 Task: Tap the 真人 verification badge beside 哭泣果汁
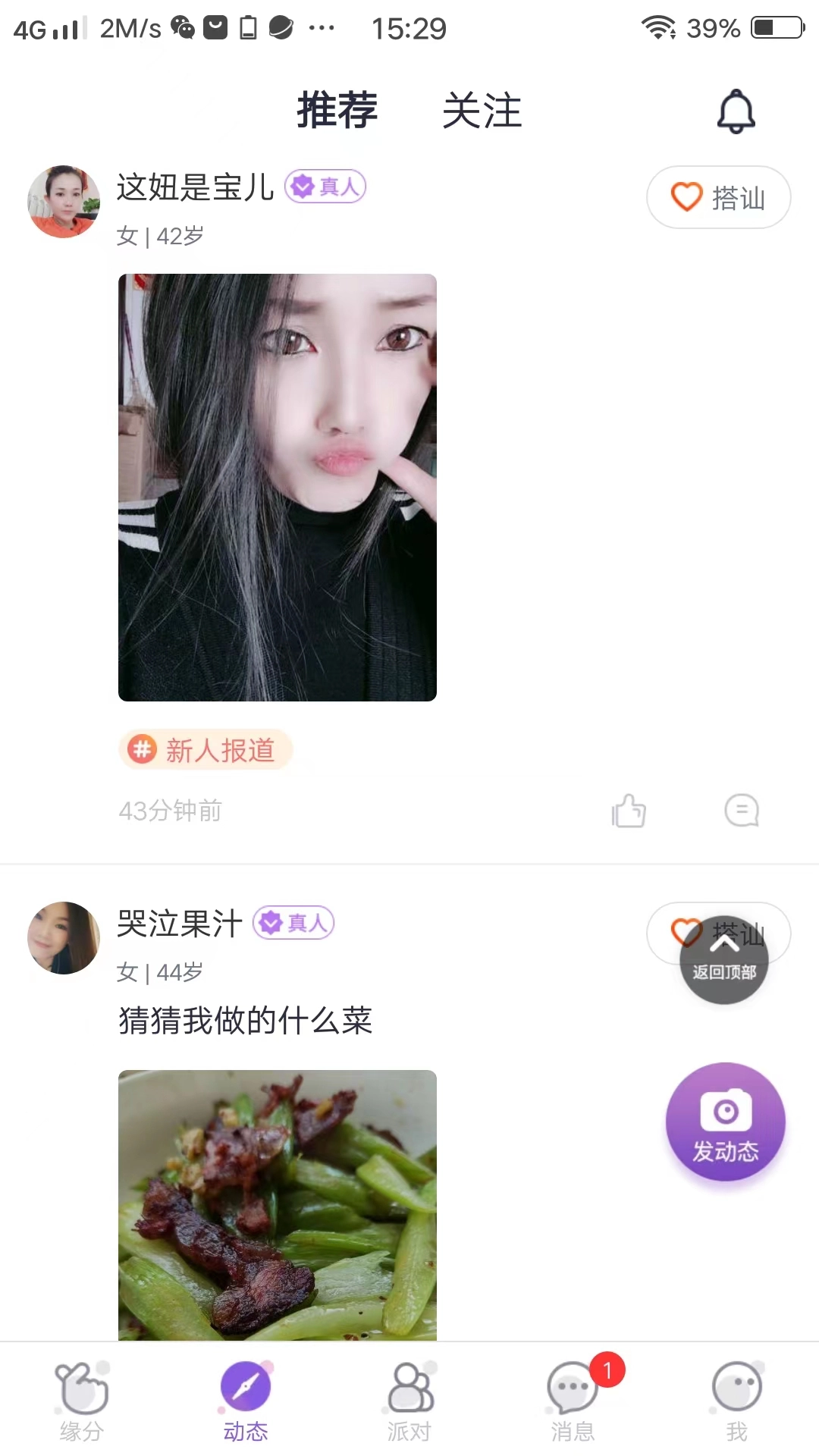[294, 923]
